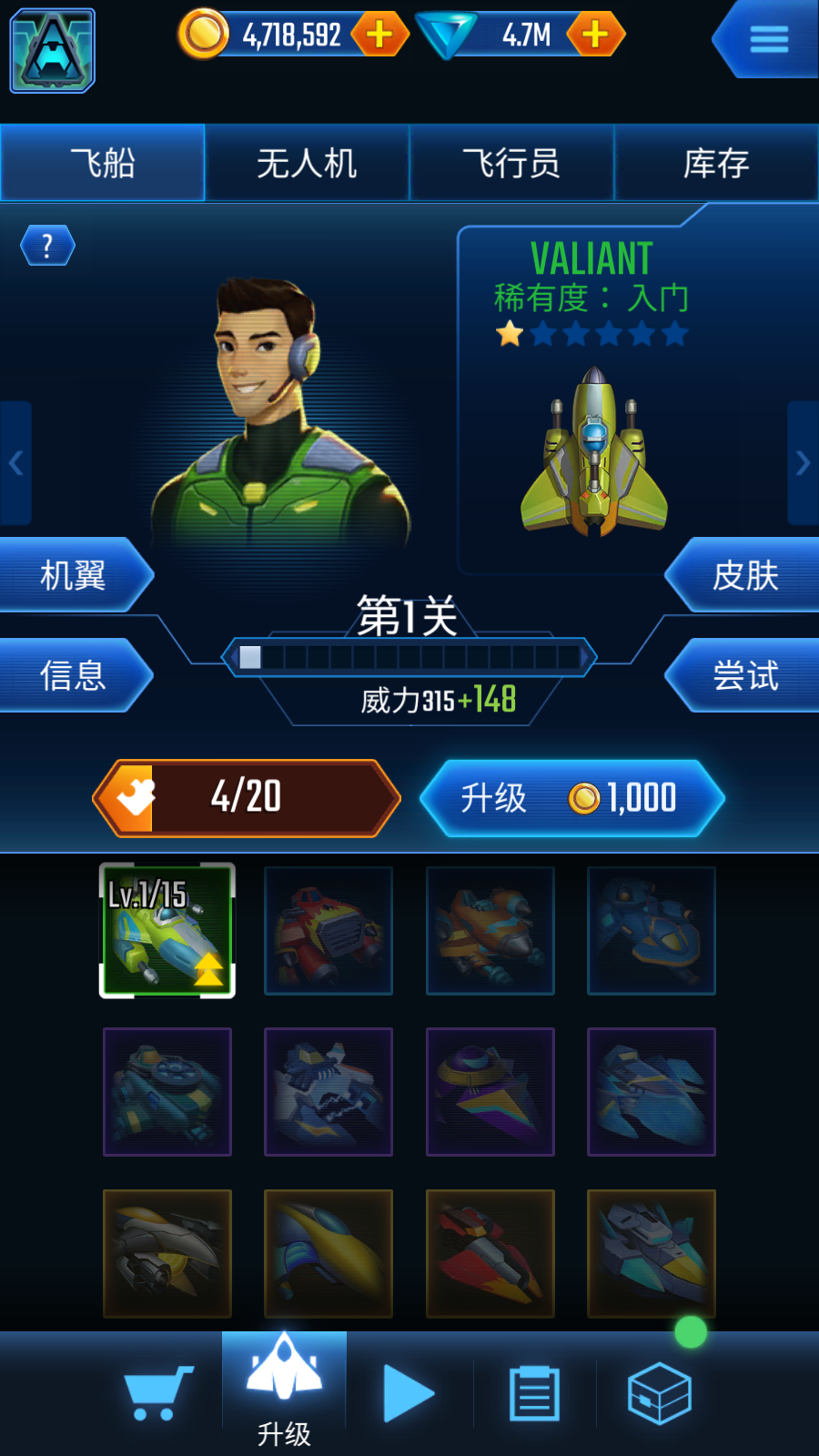Show previous ship with left arrow
Viewport: 819px width, 1456px height.
tap(15, 463)
